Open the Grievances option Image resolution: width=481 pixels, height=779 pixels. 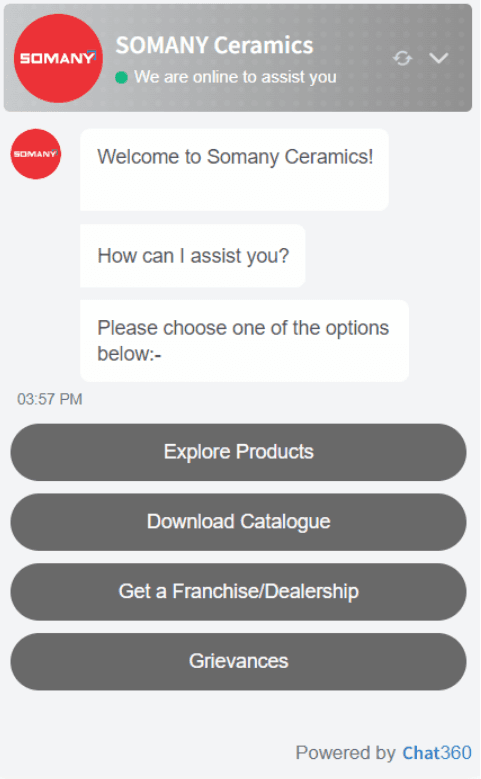(239, 661)
